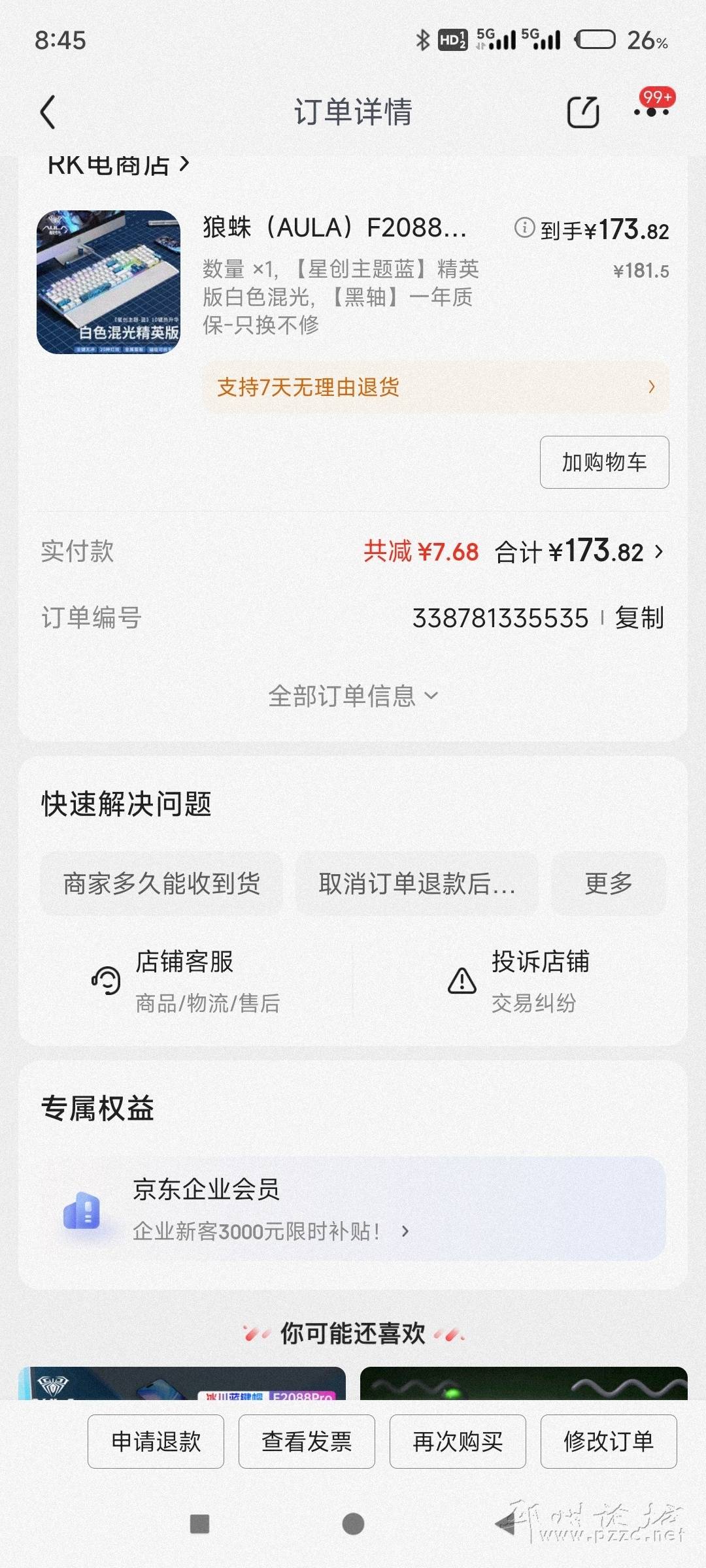706x1568 pixels.
Task: Select 商家多久能收到货 question chip
Action: pyautogui.click(x=161, y=884)
